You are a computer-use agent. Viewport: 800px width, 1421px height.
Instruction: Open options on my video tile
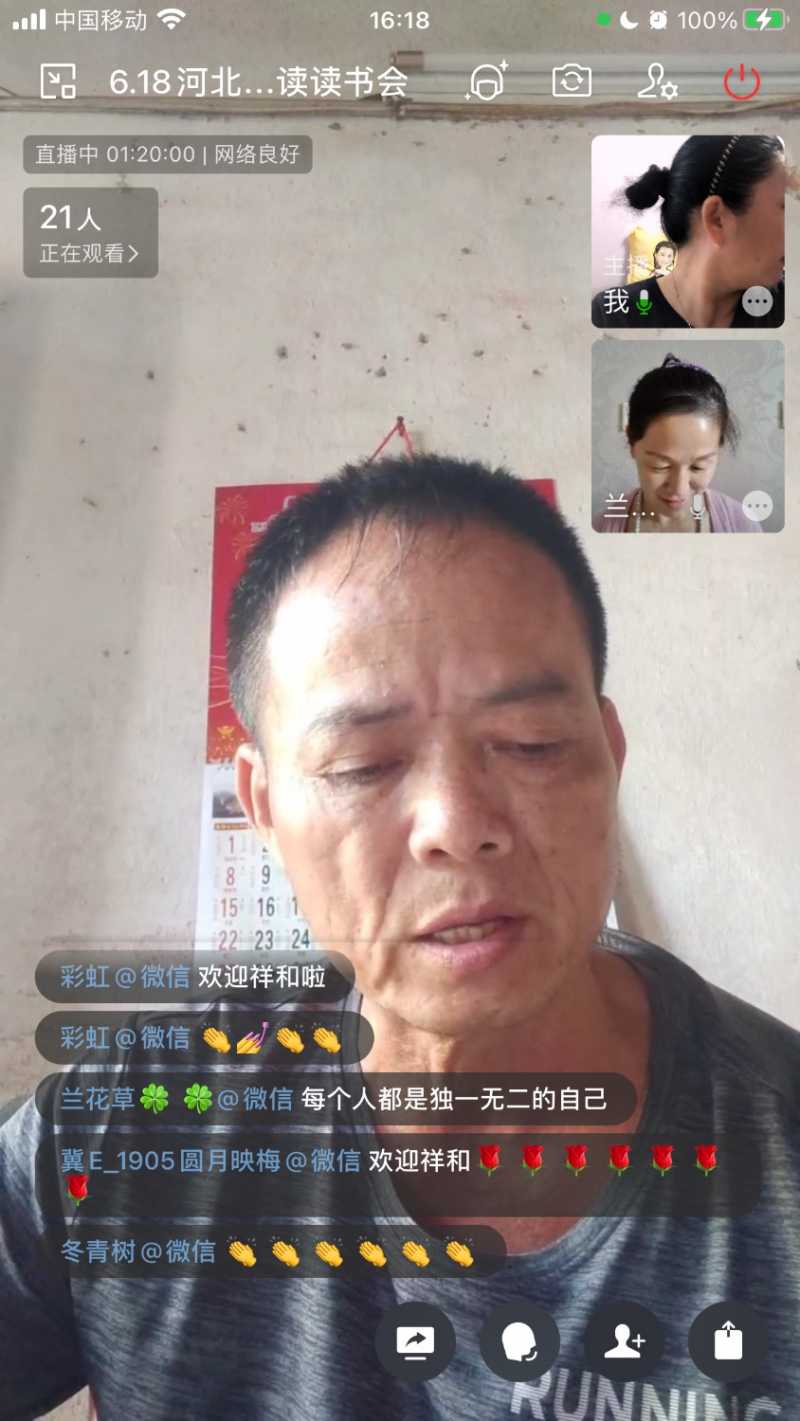point(757,301)
